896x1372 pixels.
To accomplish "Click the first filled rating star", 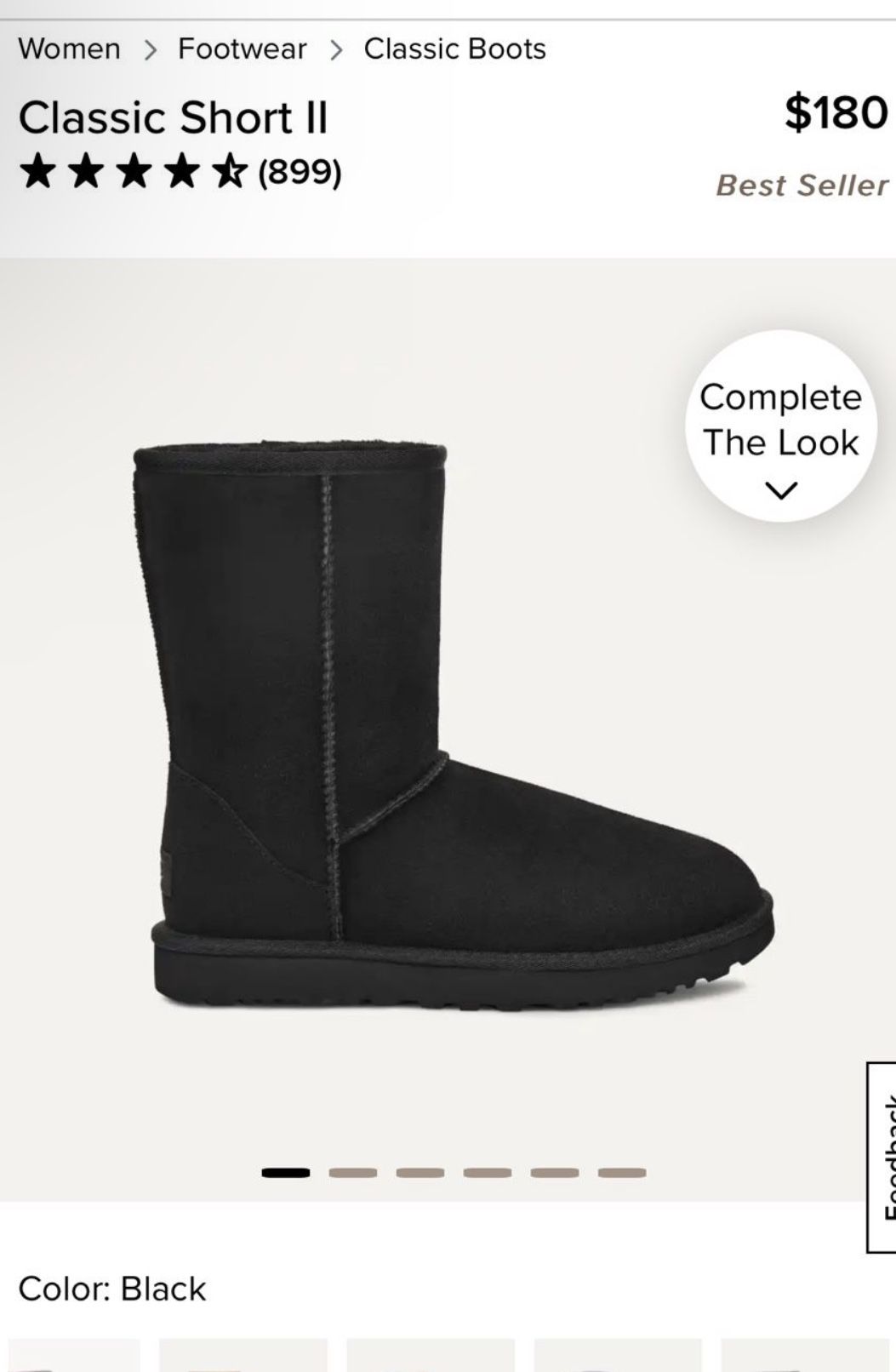I will (x=37, y=173).
